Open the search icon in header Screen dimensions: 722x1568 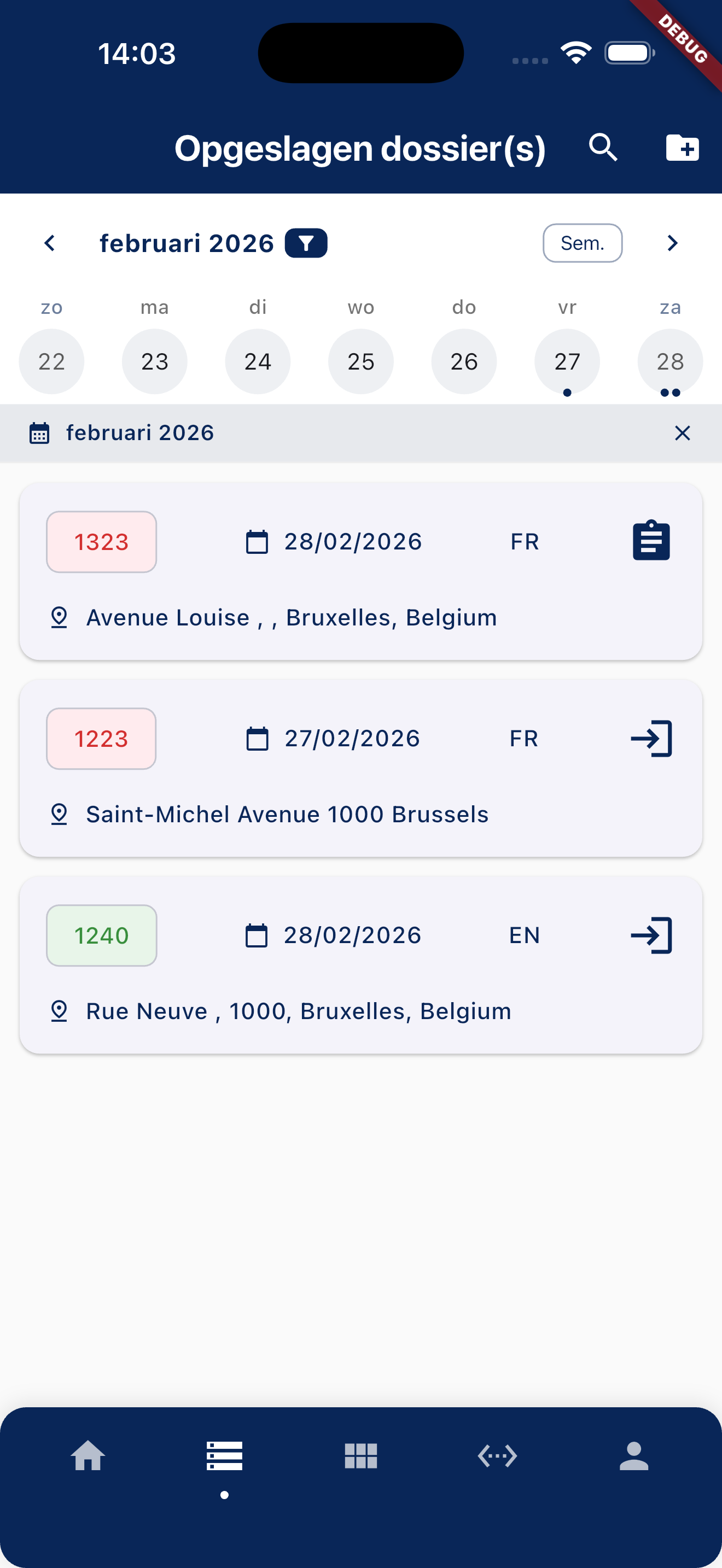tap(603, 147)
